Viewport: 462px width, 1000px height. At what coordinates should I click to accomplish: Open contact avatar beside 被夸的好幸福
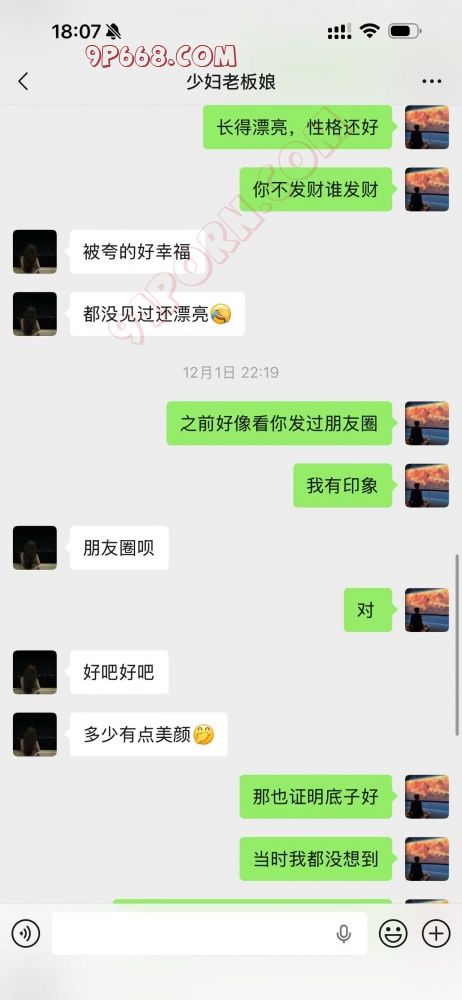(35, 252)
